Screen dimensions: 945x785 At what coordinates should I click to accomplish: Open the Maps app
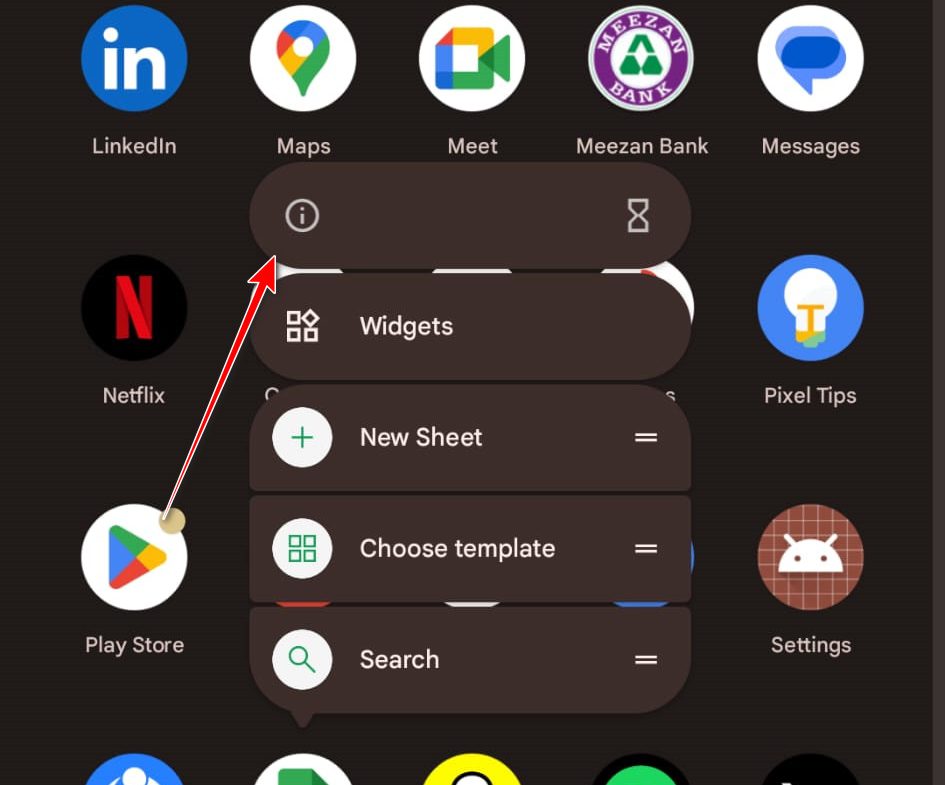303,59
